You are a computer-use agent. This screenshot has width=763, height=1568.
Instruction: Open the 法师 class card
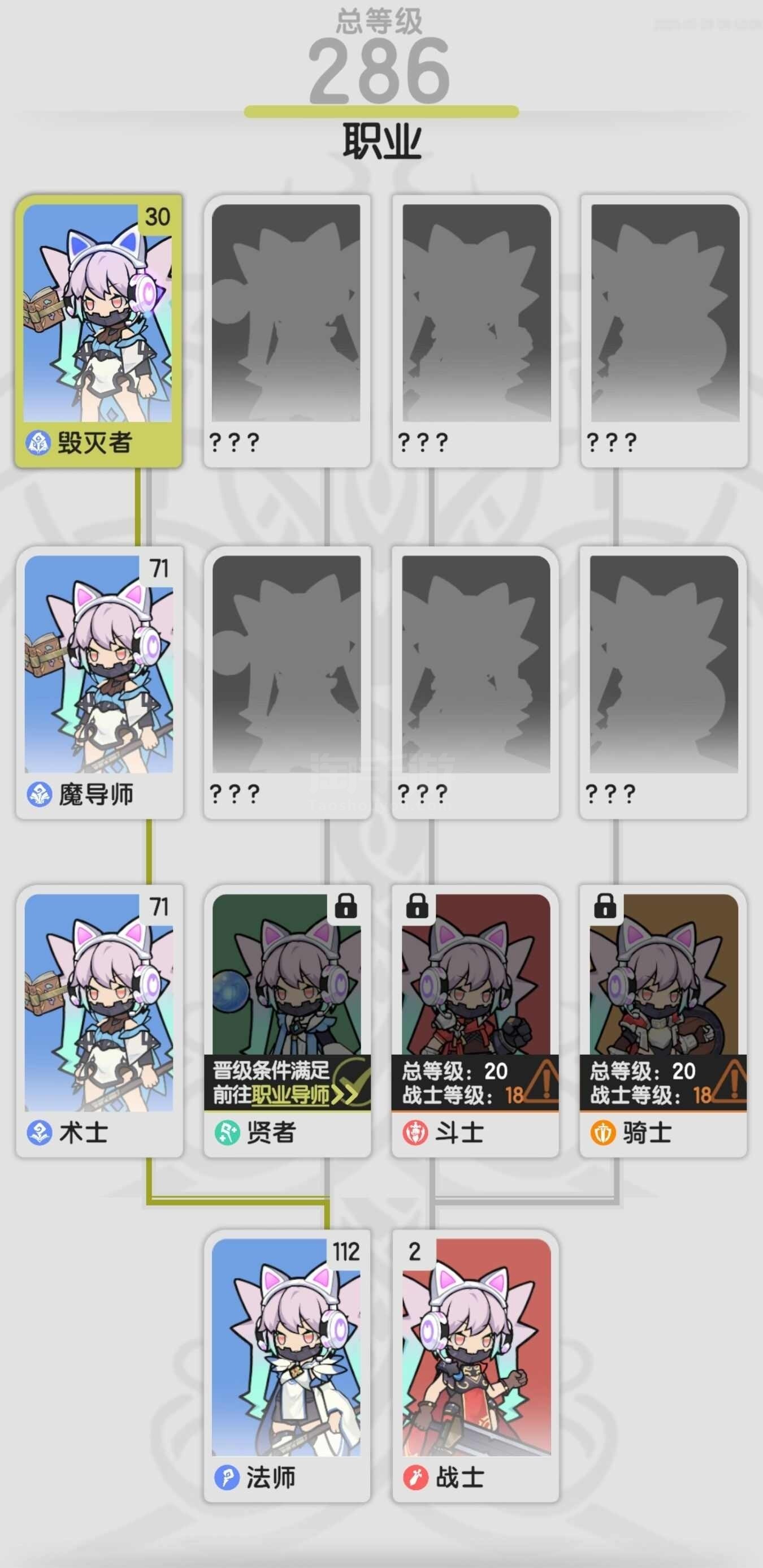287,1366
